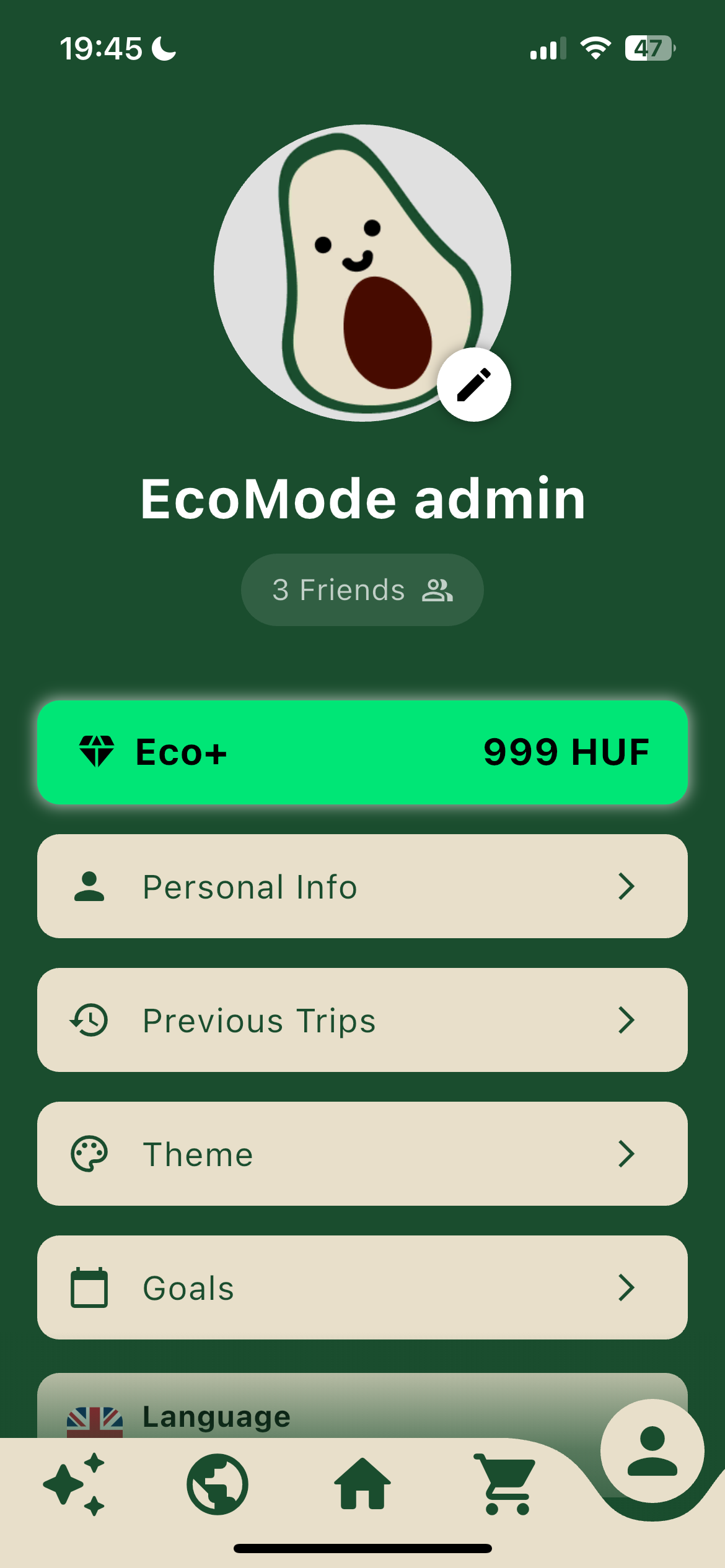Screen dimensions: 725x1568
Task: Go to the Home tab
Action: click(362, 1484)
